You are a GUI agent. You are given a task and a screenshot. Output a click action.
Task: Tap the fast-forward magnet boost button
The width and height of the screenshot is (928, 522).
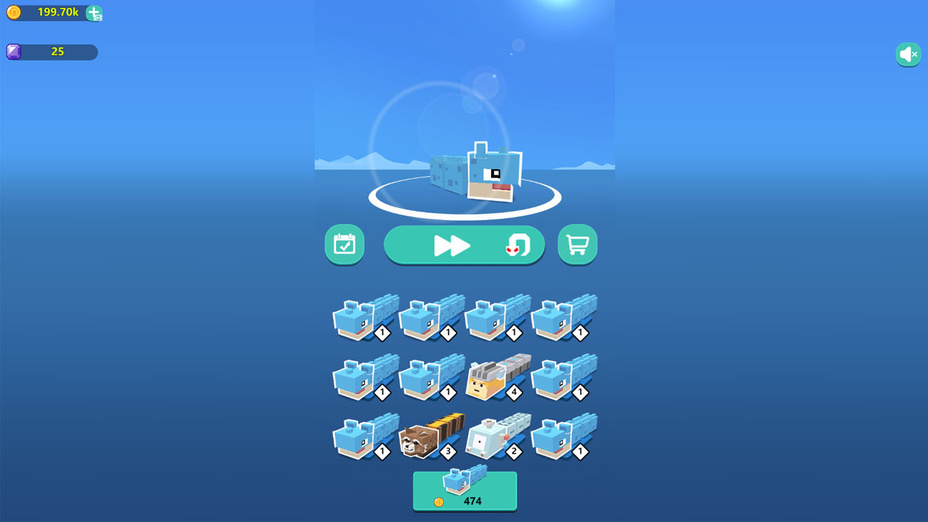point(464,245)
